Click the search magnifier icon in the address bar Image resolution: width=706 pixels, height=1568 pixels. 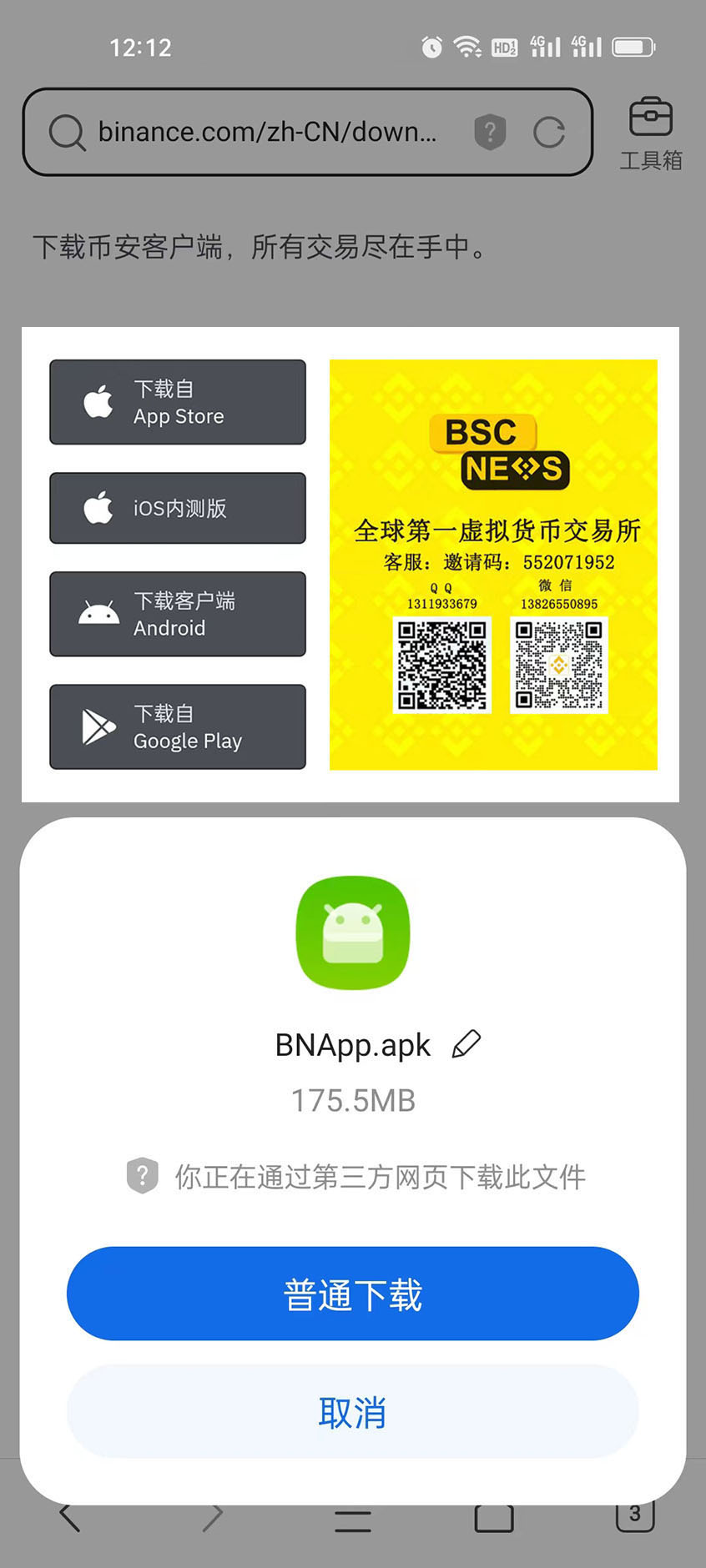[x=67, y=132]
